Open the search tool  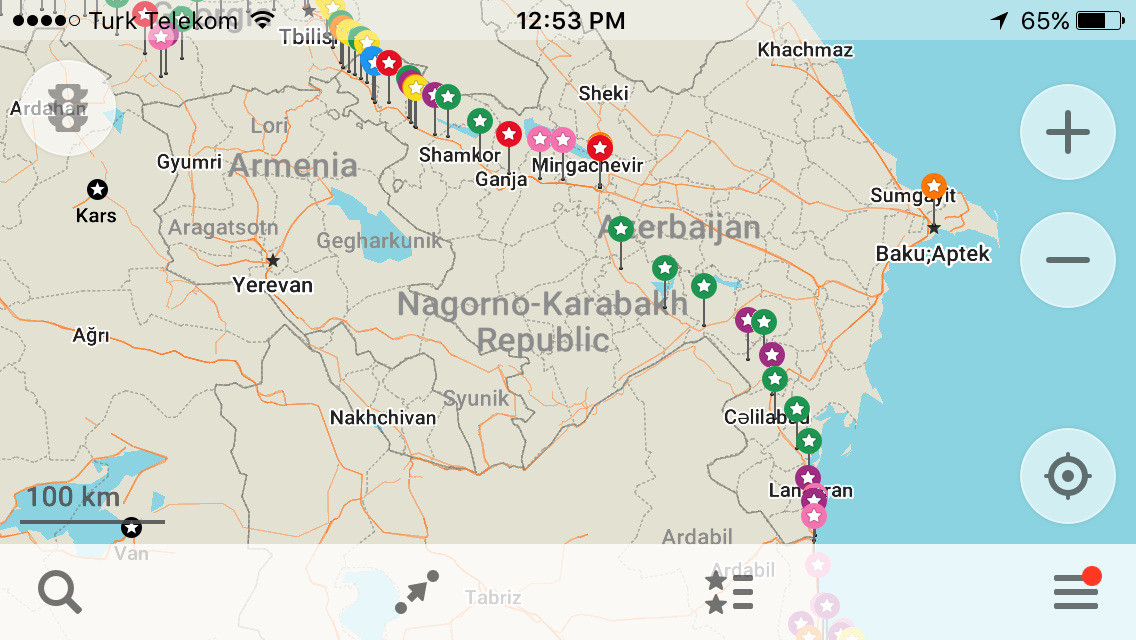coord(60,592)
